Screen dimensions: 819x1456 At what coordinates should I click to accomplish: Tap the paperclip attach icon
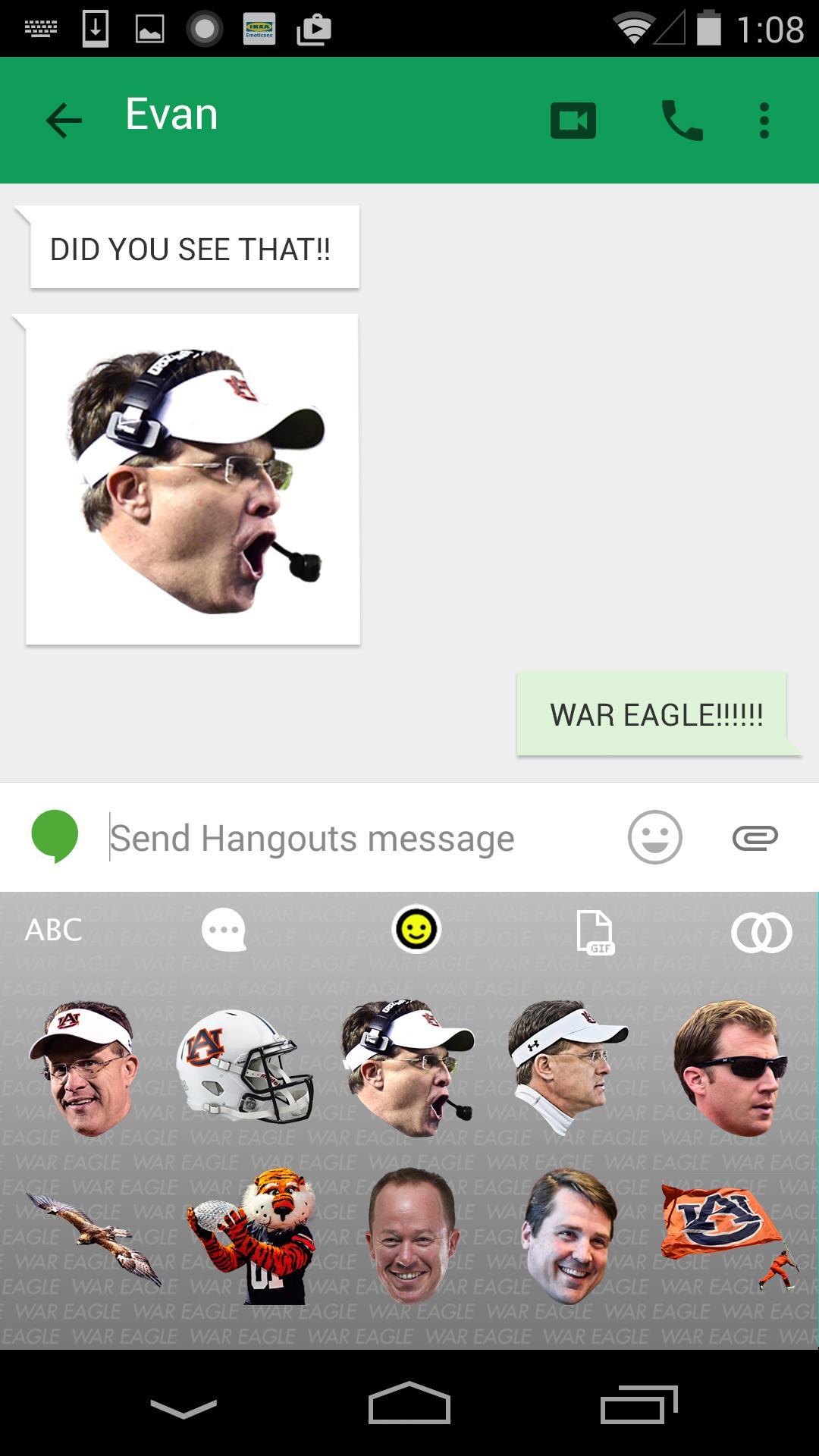[755, 838]
